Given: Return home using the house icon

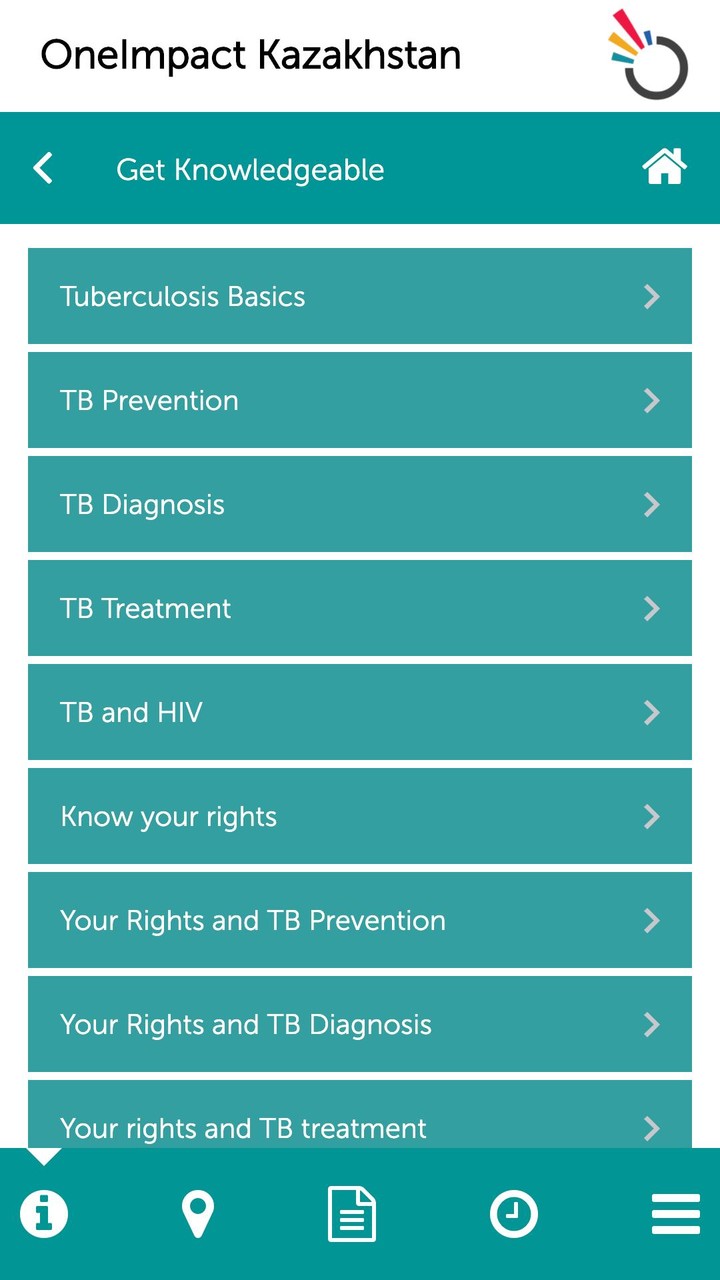Looking at the screenshot, I should pos(664,167).
